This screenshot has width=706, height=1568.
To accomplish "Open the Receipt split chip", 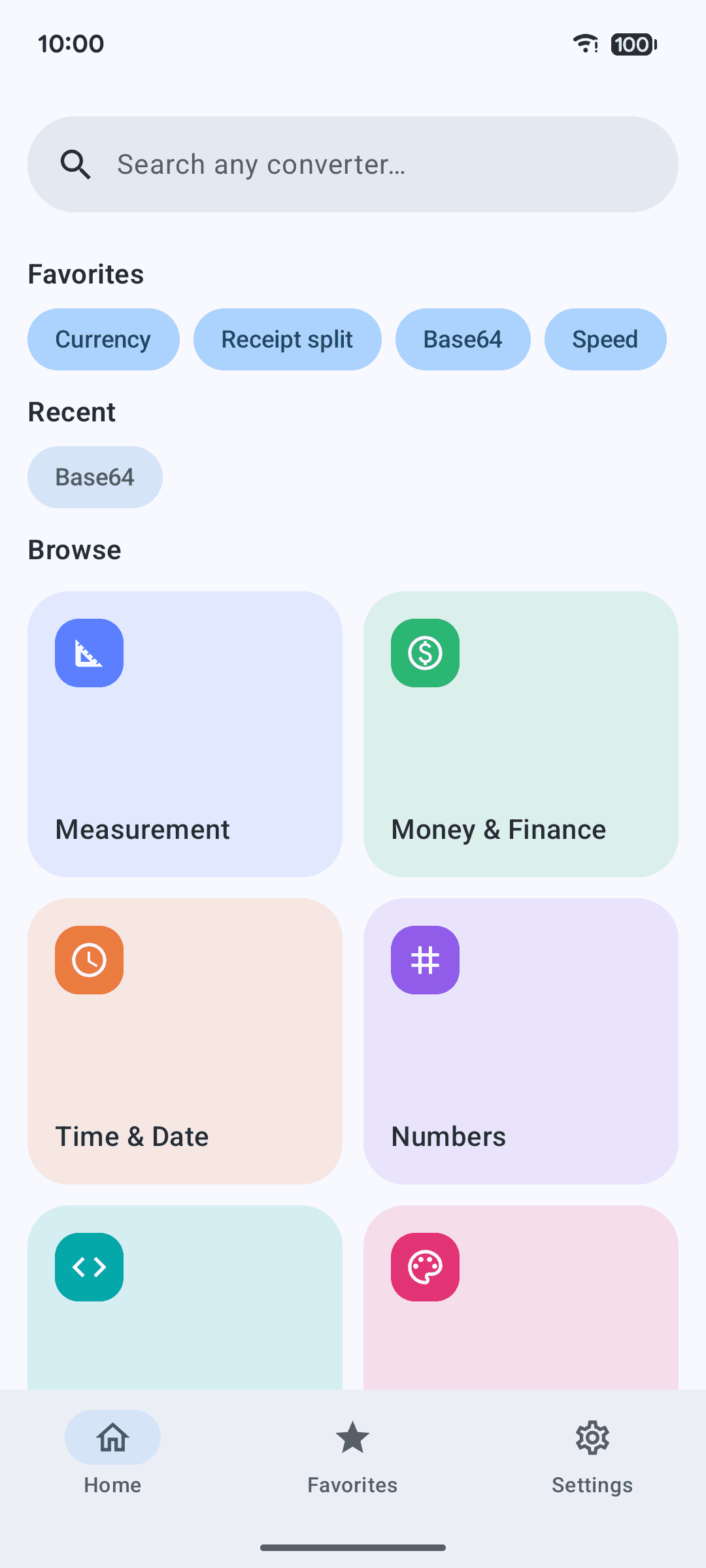I will point(288,339).
